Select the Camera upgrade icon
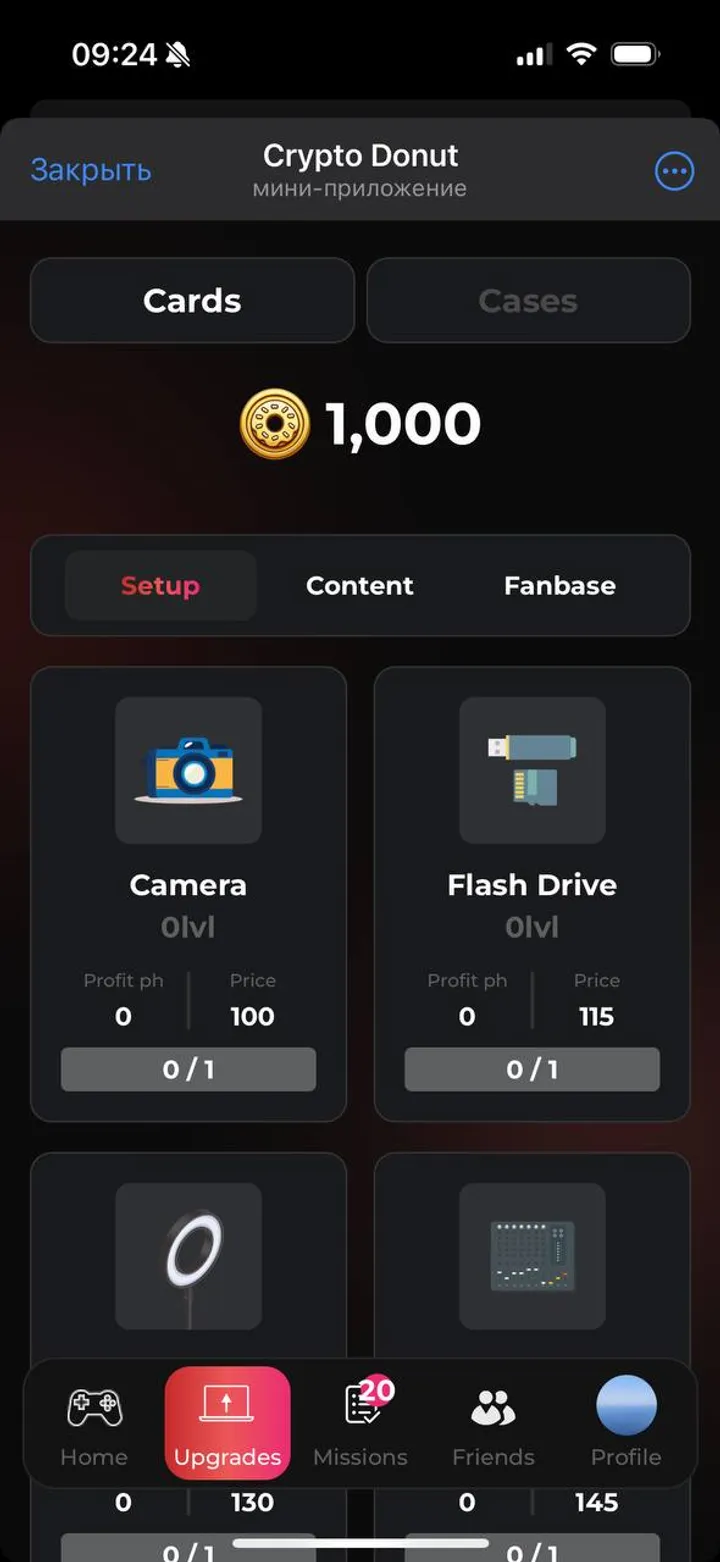The image size is (720, 1562). pos(188,770)
